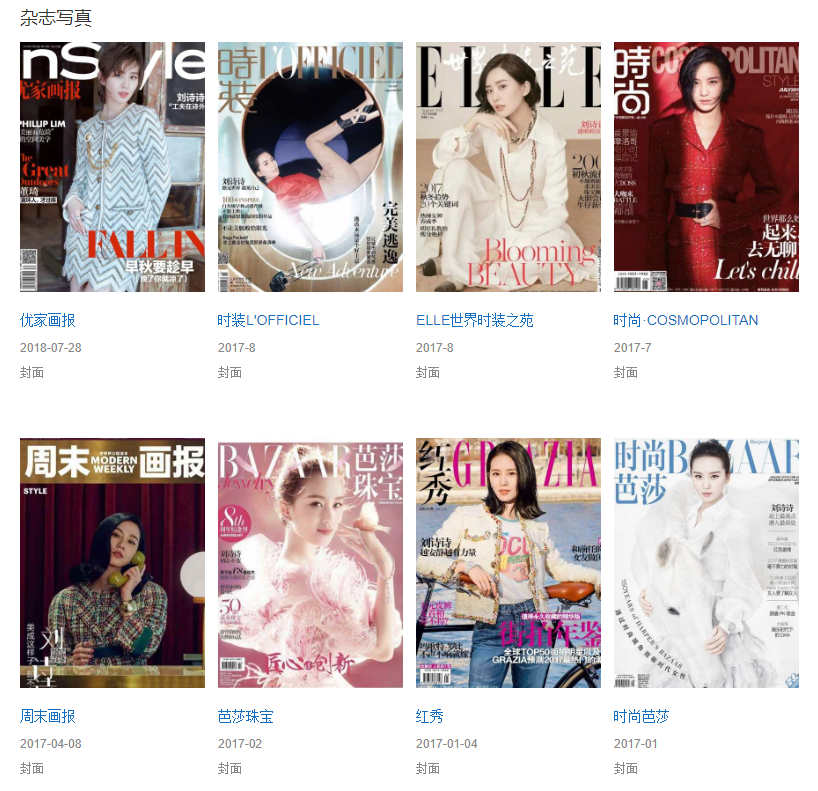Open the 时装L'OFFICIEL cover image

[310, 167]
